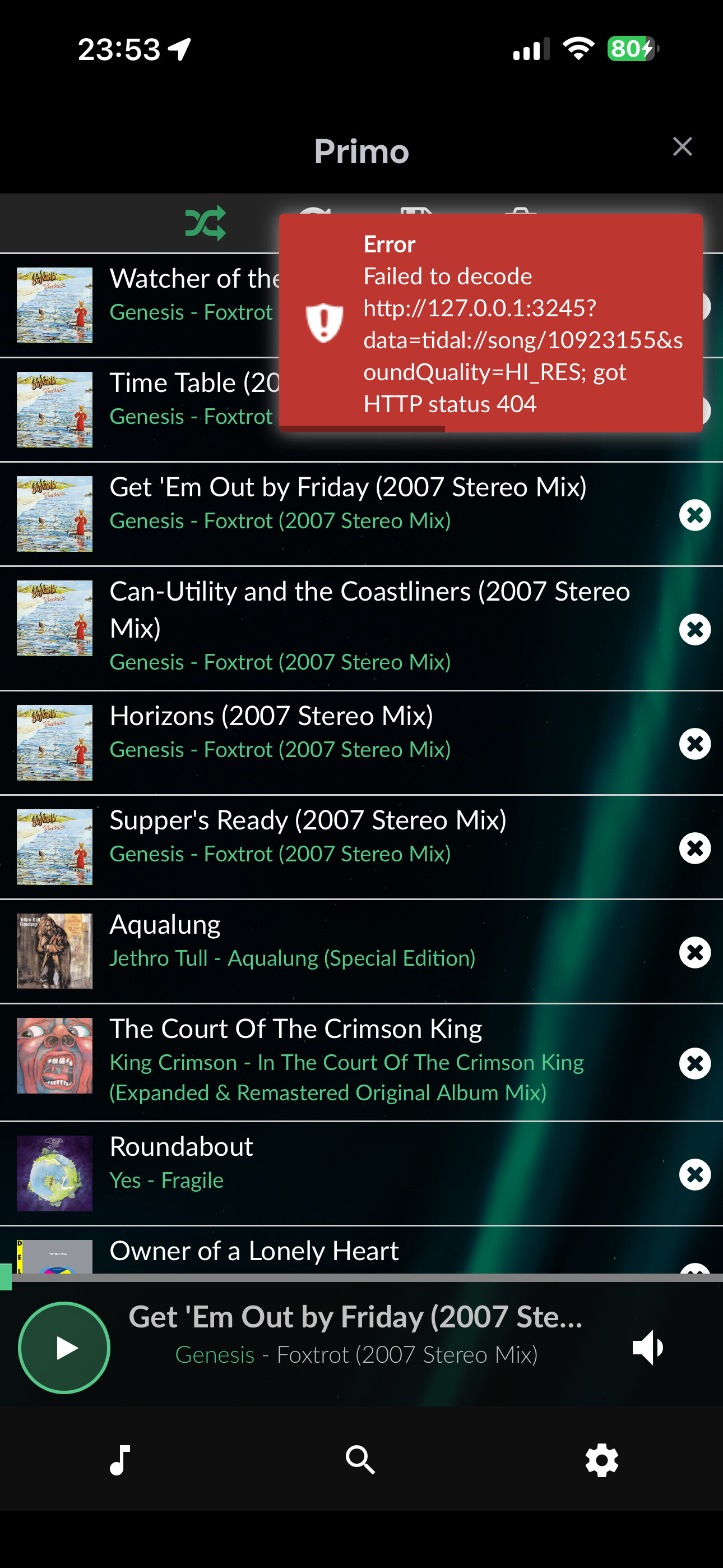Start playback with the play button
The width and height of the screenshot is (723, 1568).
[64, 1348]
